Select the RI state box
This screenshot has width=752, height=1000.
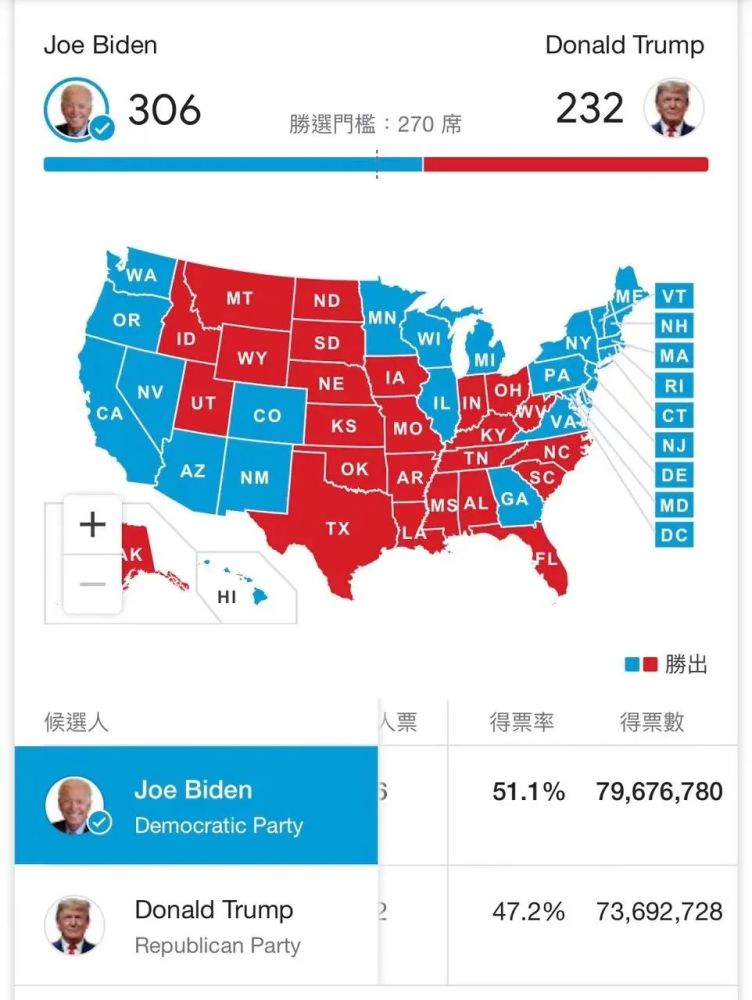coord(674,386)
